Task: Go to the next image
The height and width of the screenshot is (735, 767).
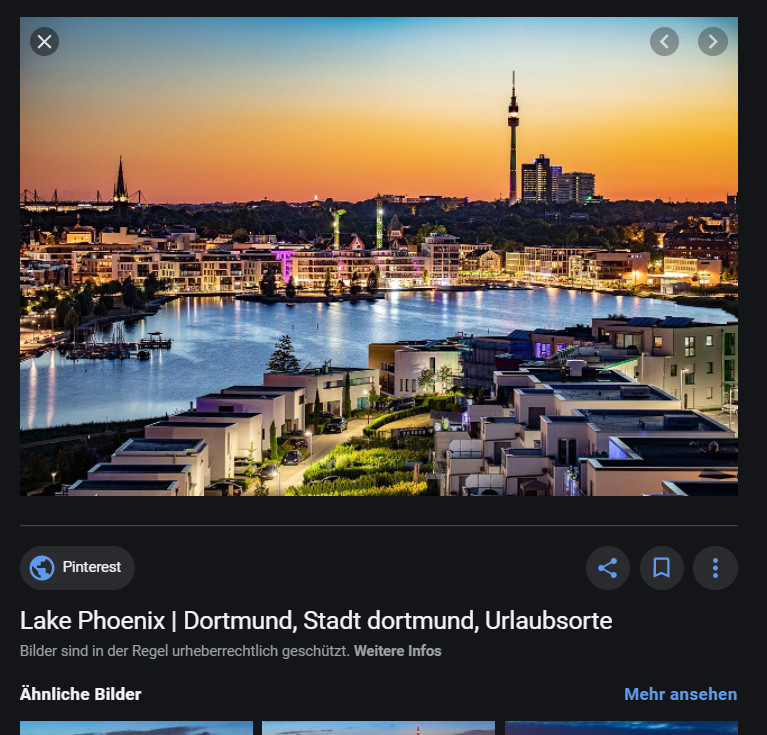Action: coord(712,41)
